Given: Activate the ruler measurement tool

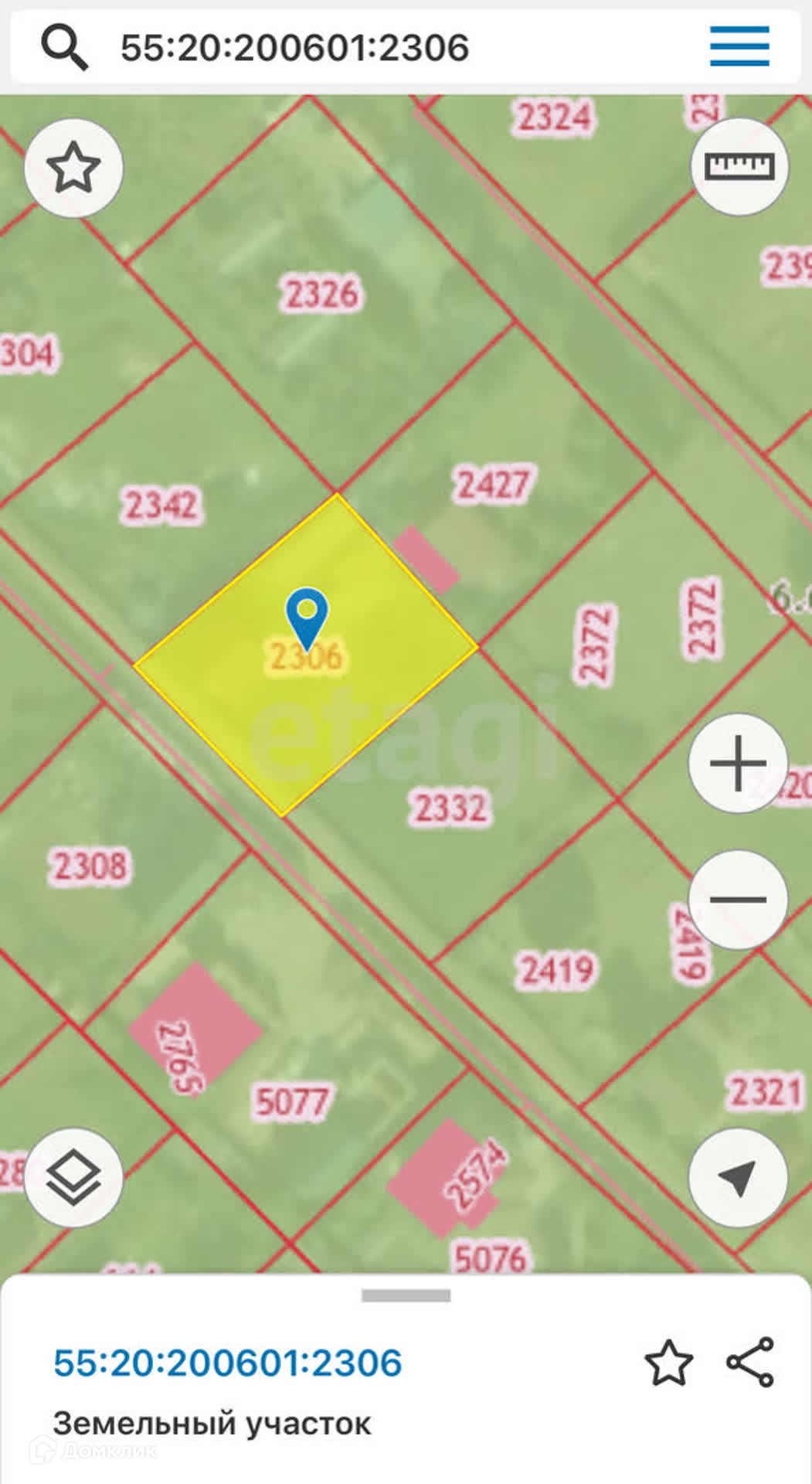Looking at the screenshot, I should pos(739,166).
